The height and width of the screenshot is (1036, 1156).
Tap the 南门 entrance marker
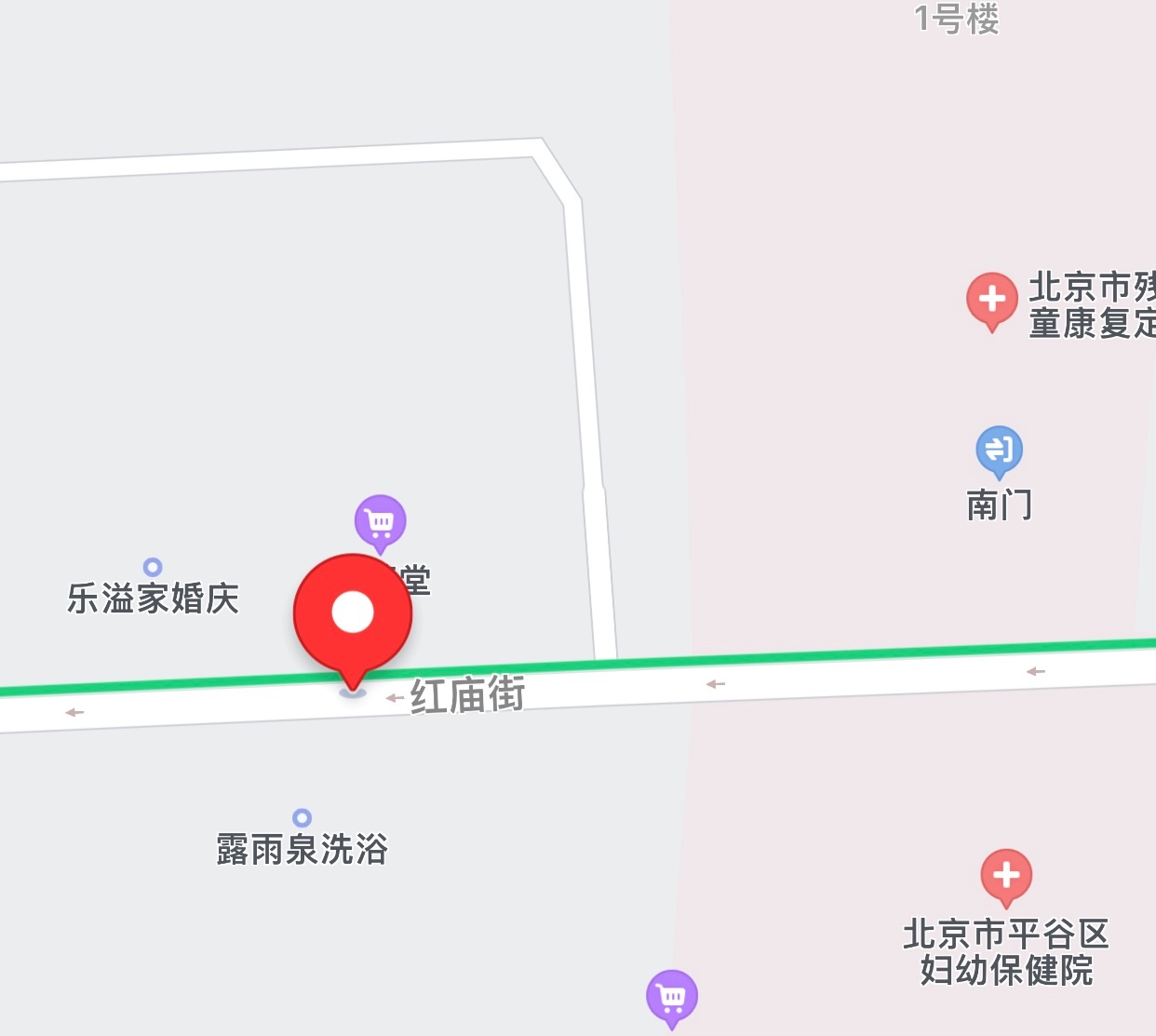[999, 450]
